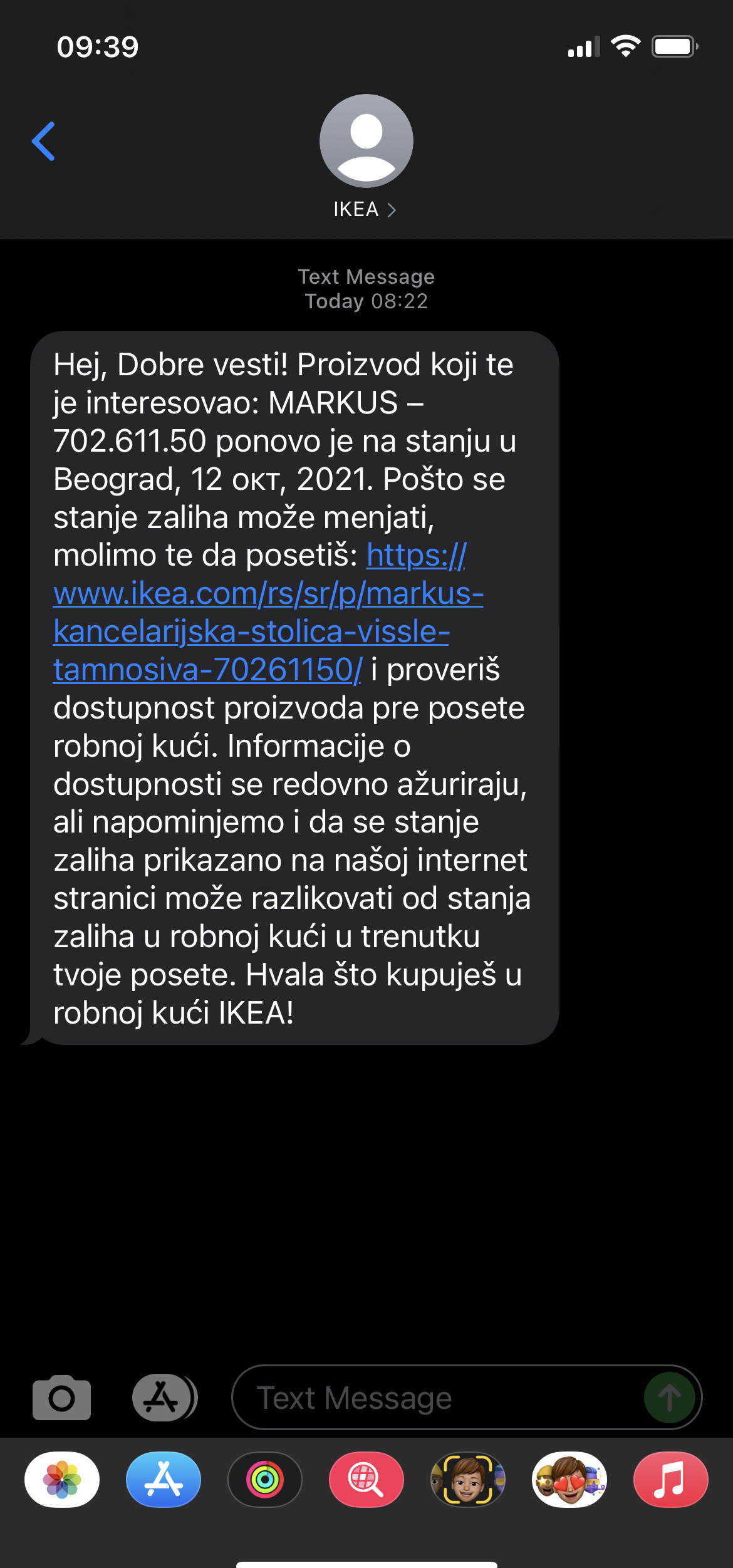This screenshot has width=733, height=1568.
Task: Tap the send arrow button
Action: 669,1398
